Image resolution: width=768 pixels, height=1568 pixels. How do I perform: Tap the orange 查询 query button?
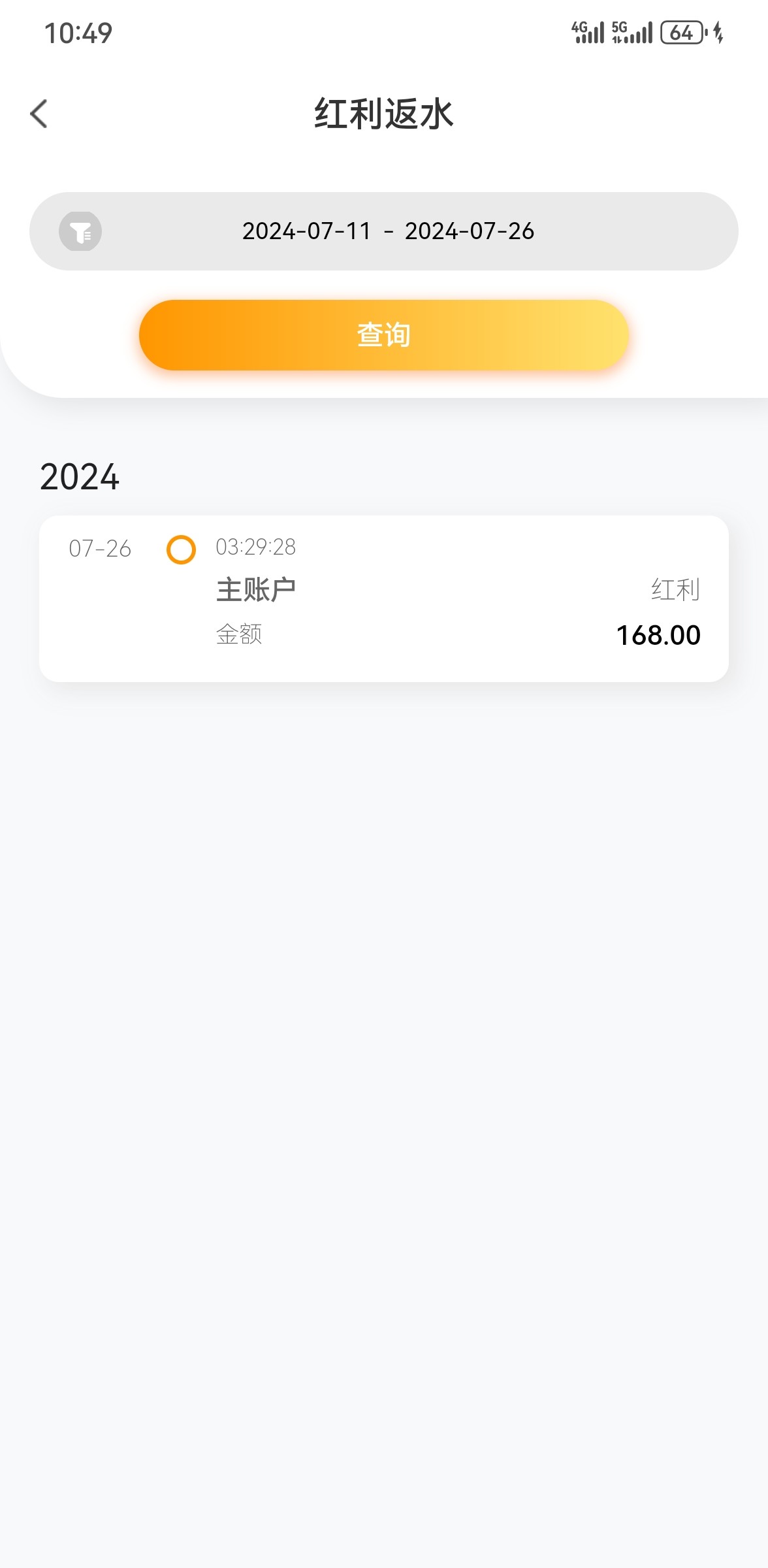383,335
